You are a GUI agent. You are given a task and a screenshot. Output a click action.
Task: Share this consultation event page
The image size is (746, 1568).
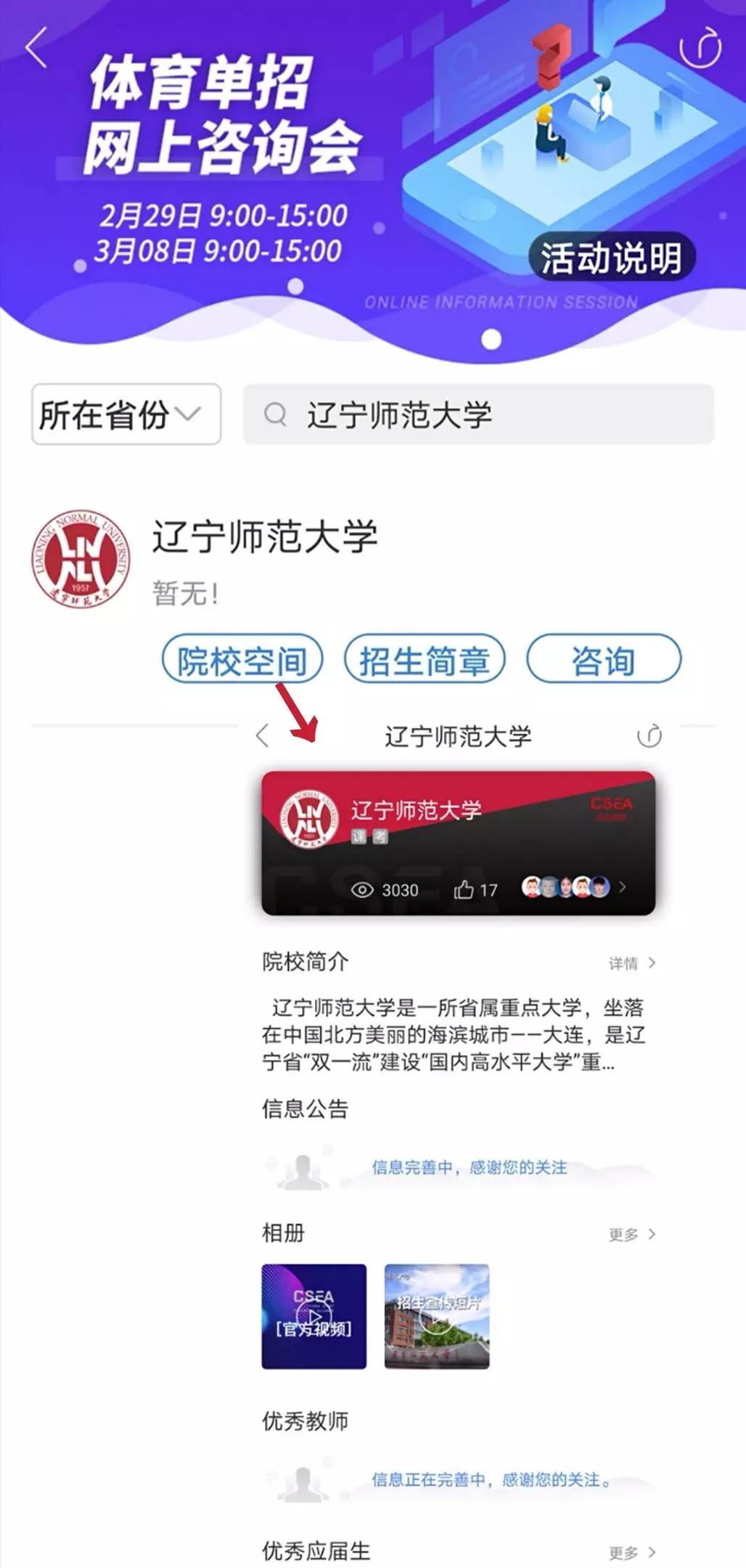coord(700,48)
